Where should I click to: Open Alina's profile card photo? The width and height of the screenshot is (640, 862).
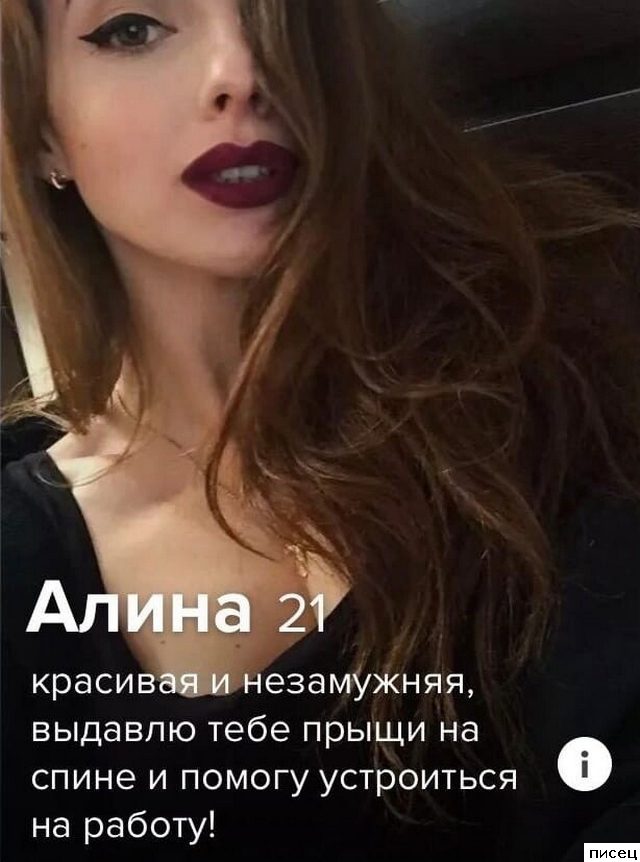(320, 300)
